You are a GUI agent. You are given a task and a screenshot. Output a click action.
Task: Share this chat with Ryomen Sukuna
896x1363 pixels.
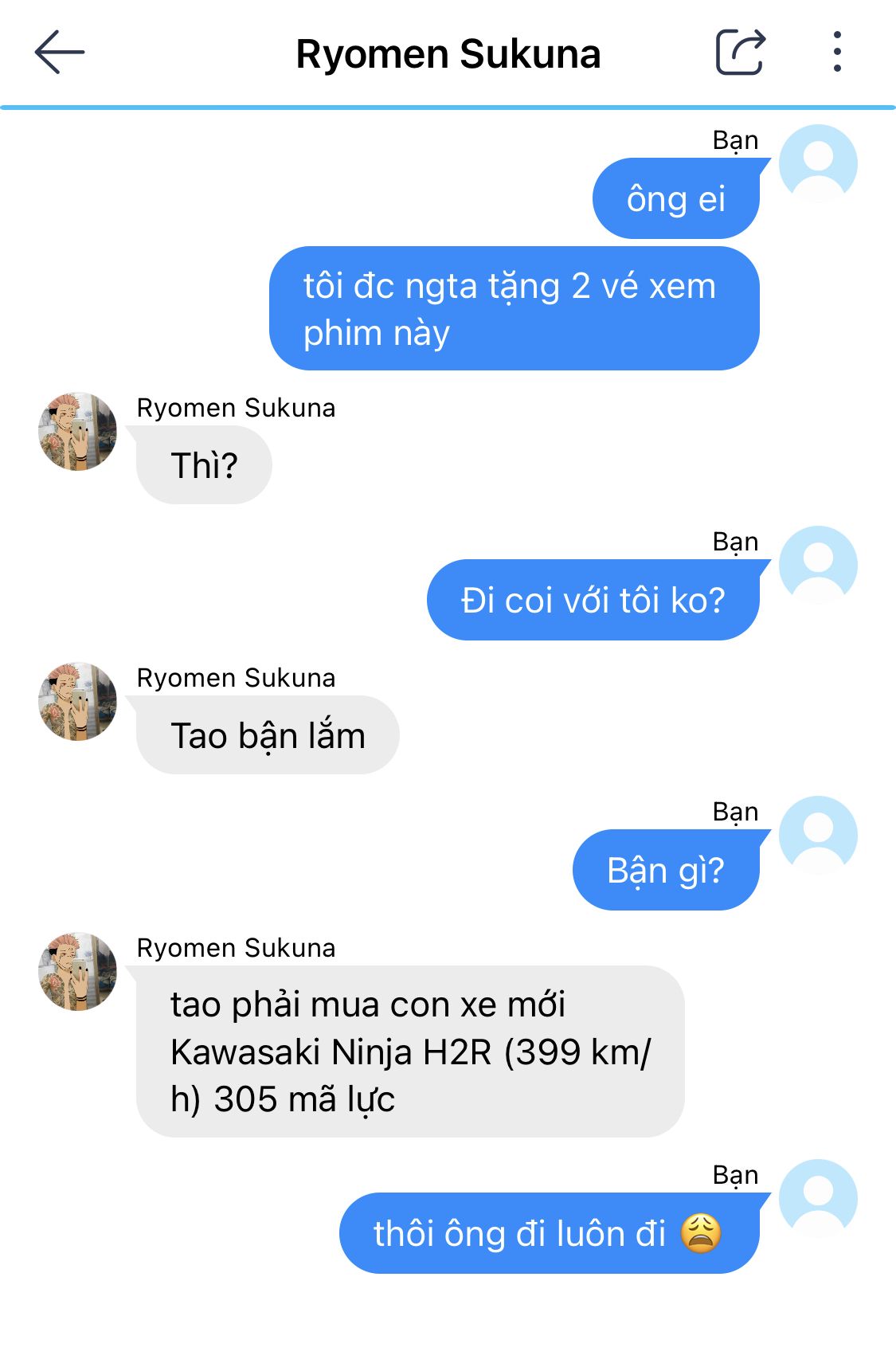[740, 53]
